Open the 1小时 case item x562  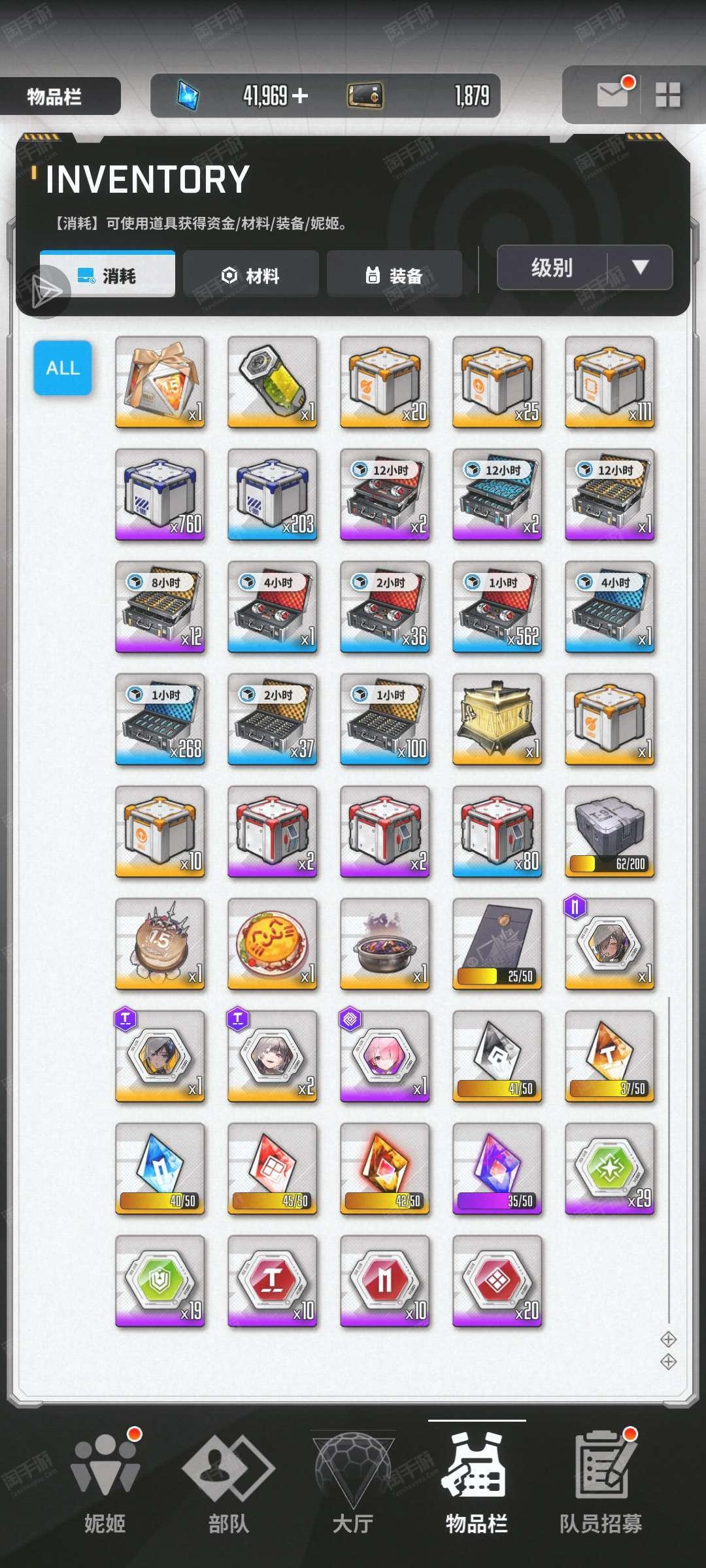coord(497,607)
